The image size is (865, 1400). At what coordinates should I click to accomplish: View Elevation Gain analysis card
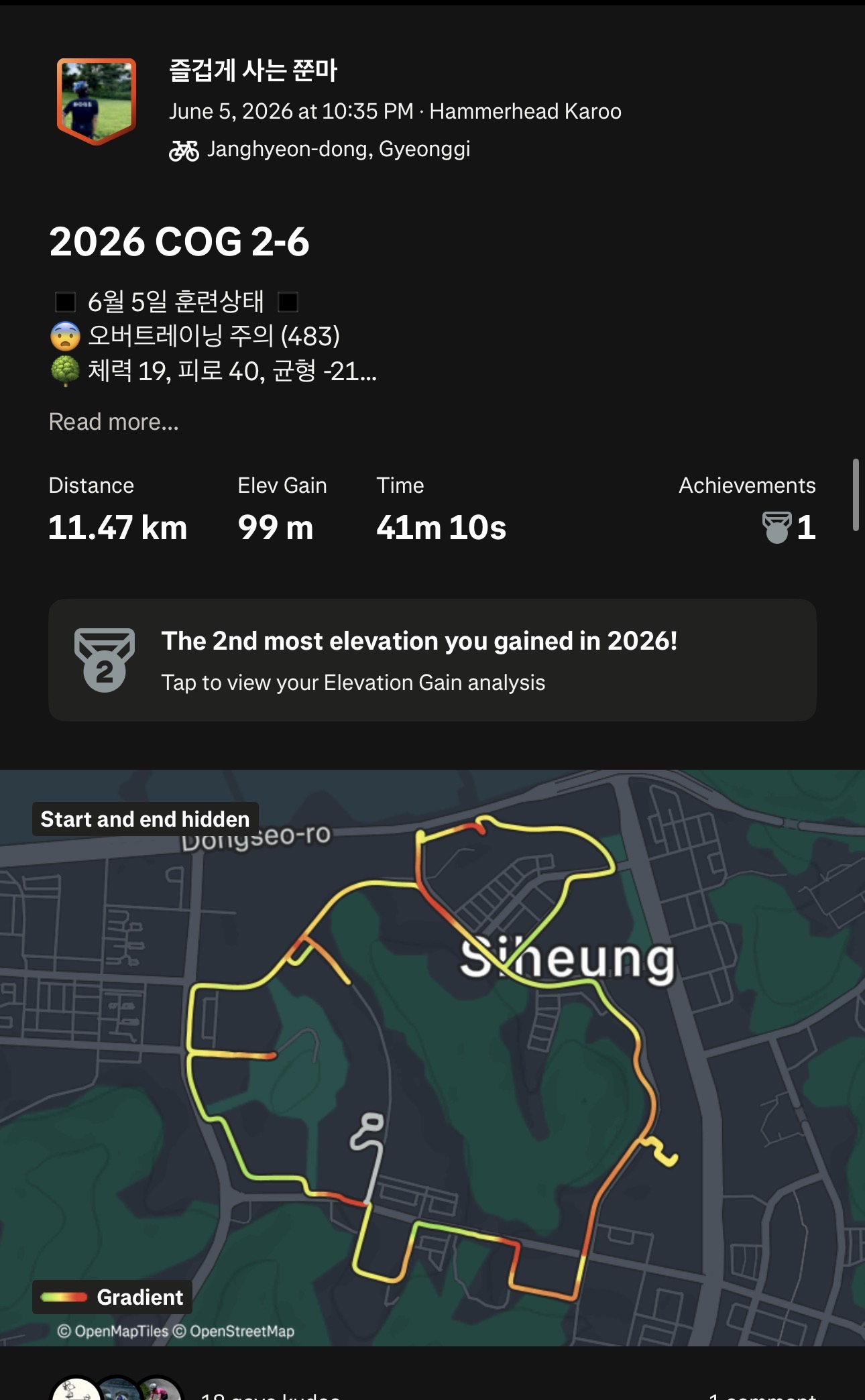[x=432, y=660]
